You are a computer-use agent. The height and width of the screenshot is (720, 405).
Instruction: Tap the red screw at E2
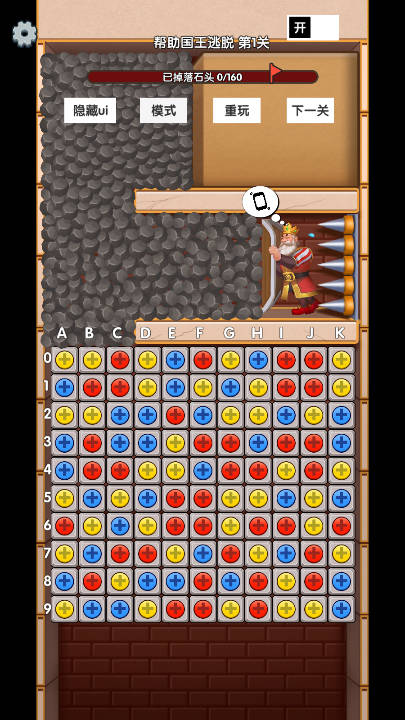point(175,415)
